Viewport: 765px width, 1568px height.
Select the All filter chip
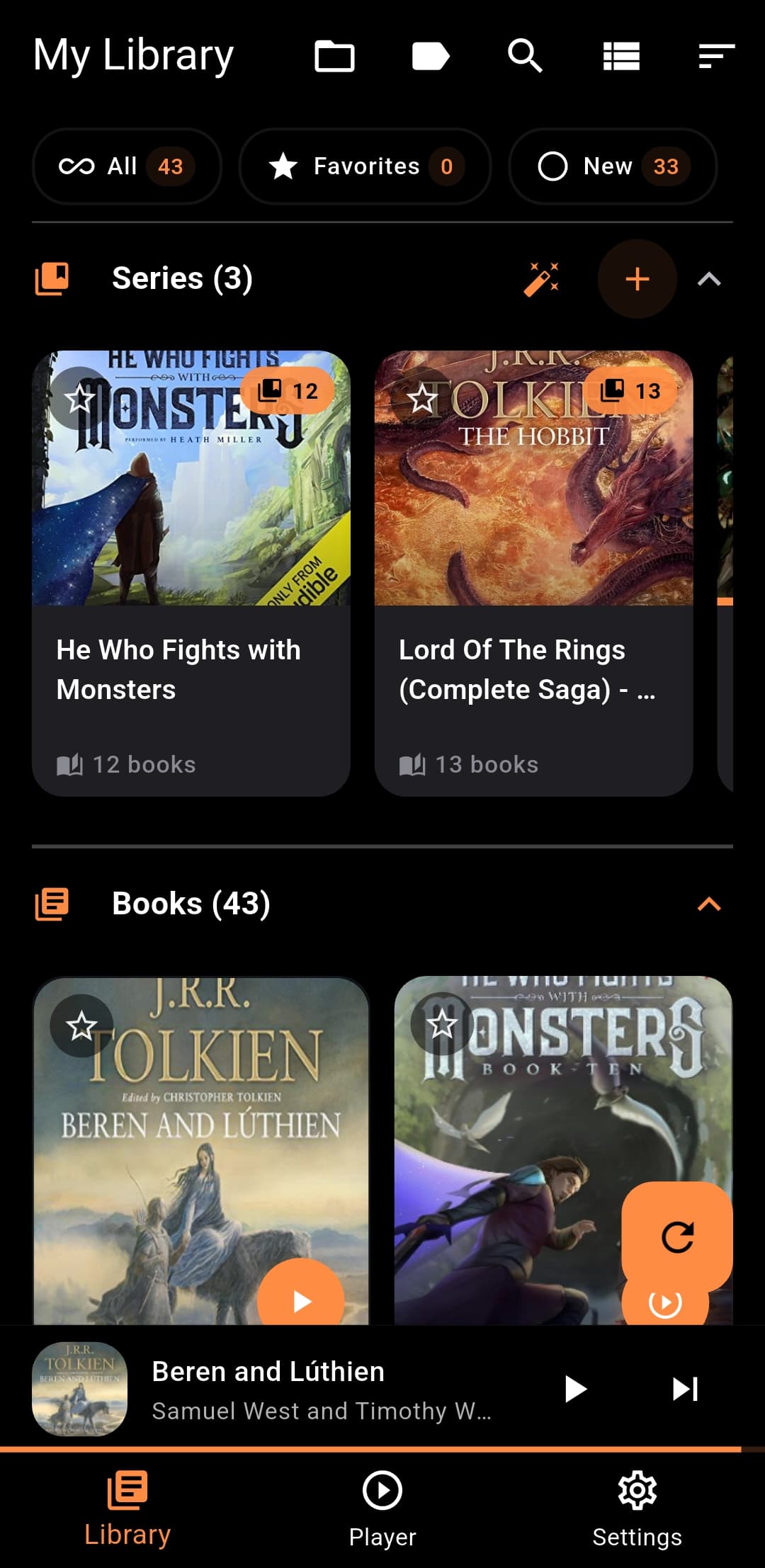pos(127,166)
